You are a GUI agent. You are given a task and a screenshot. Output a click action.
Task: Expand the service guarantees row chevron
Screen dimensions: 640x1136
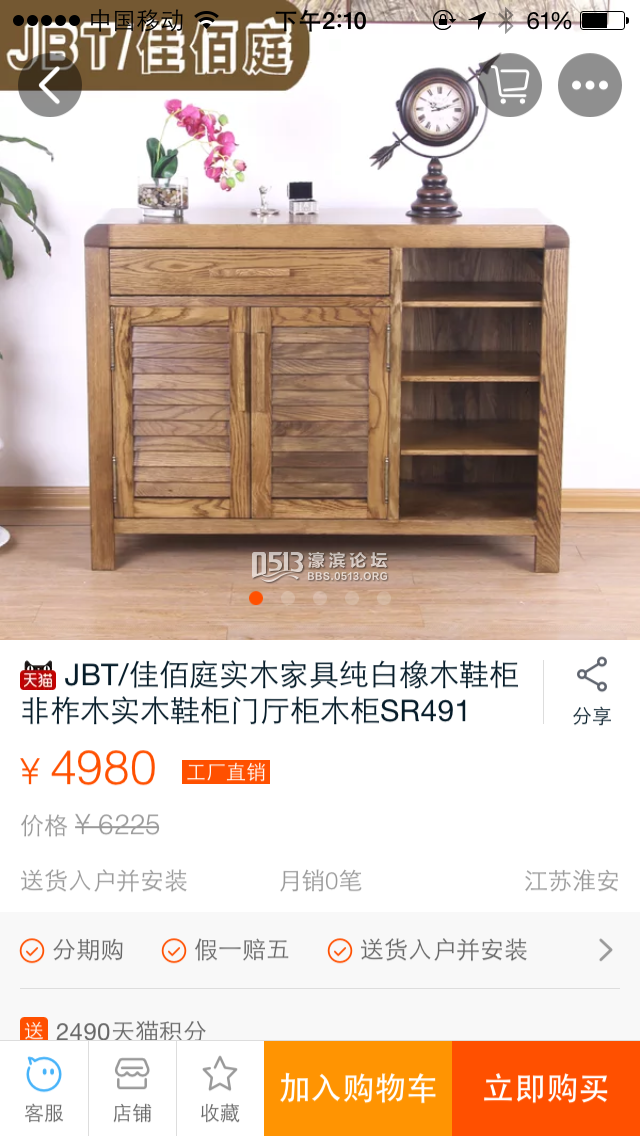(605, 950)
